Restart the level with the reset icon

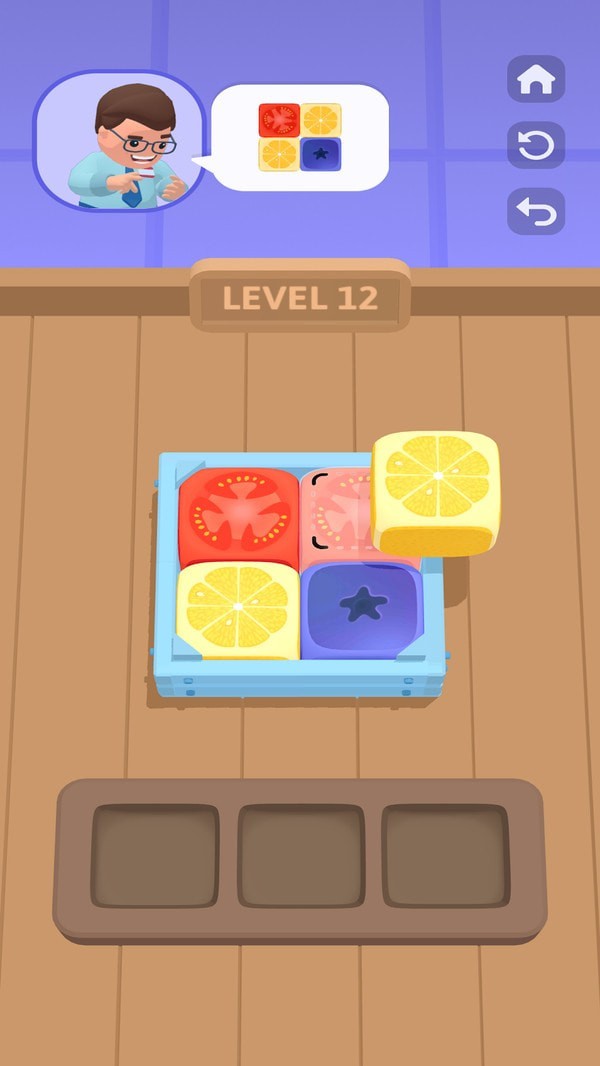536,146
